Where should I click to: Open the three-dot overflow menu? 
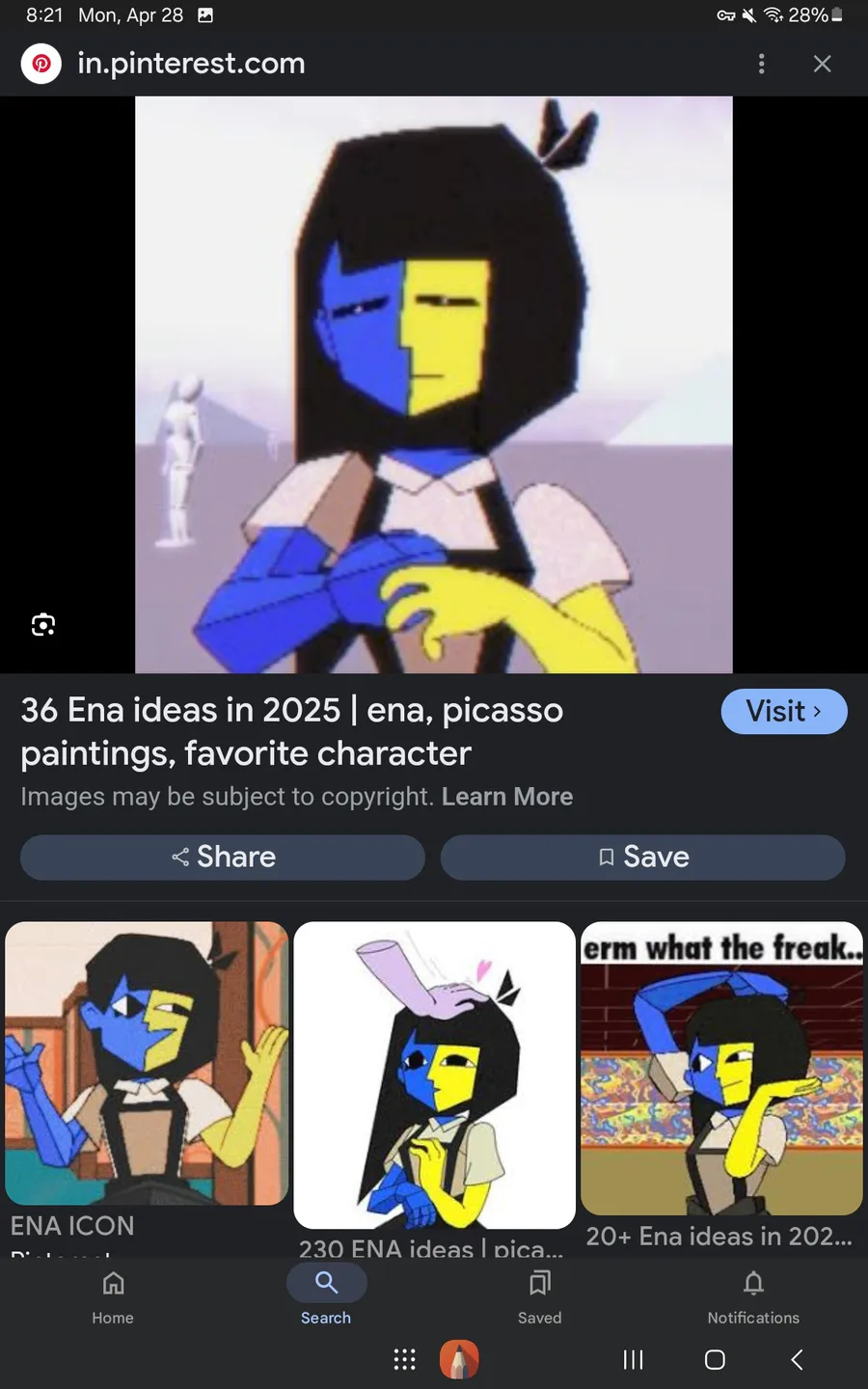tap(762, 64)
